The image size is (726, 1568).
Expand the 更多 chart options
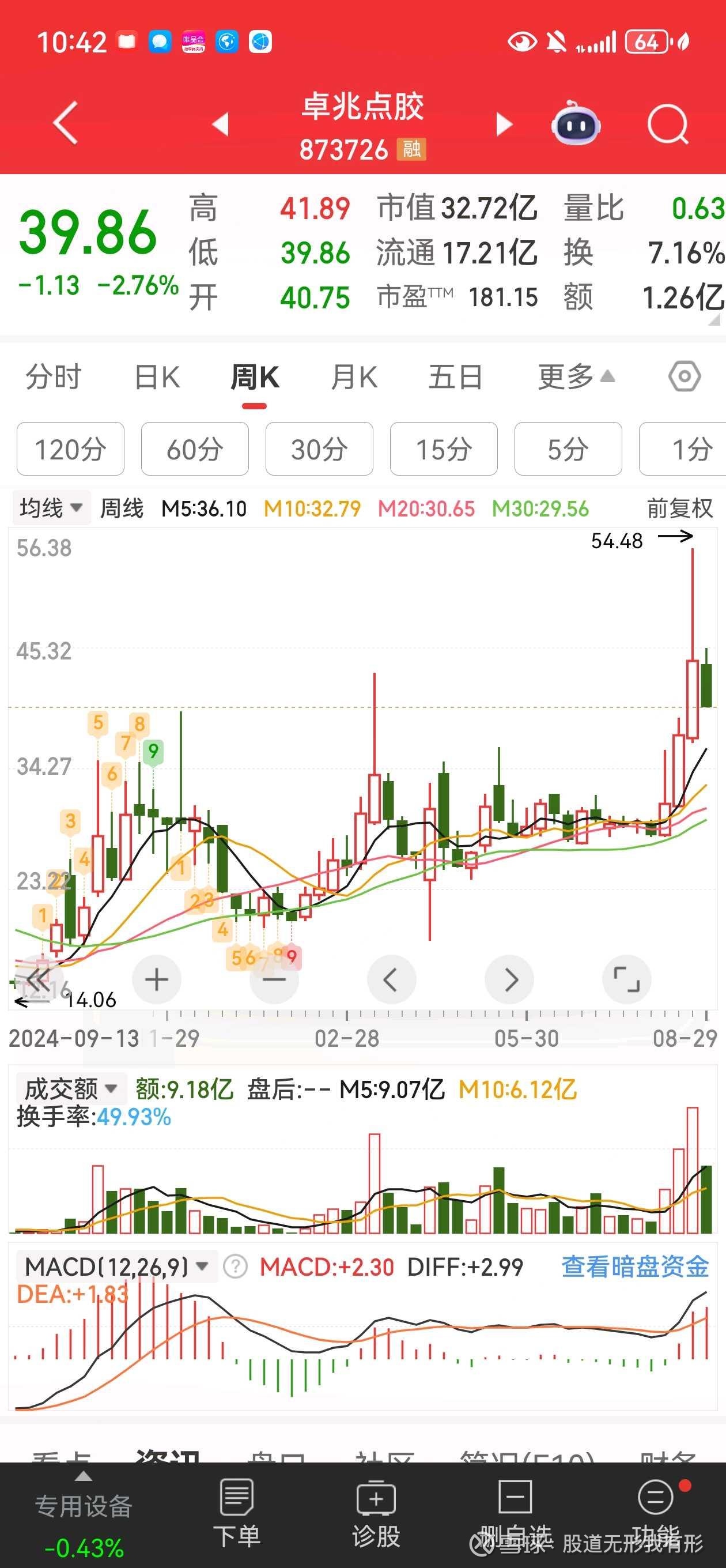click(x=575, y=377)
